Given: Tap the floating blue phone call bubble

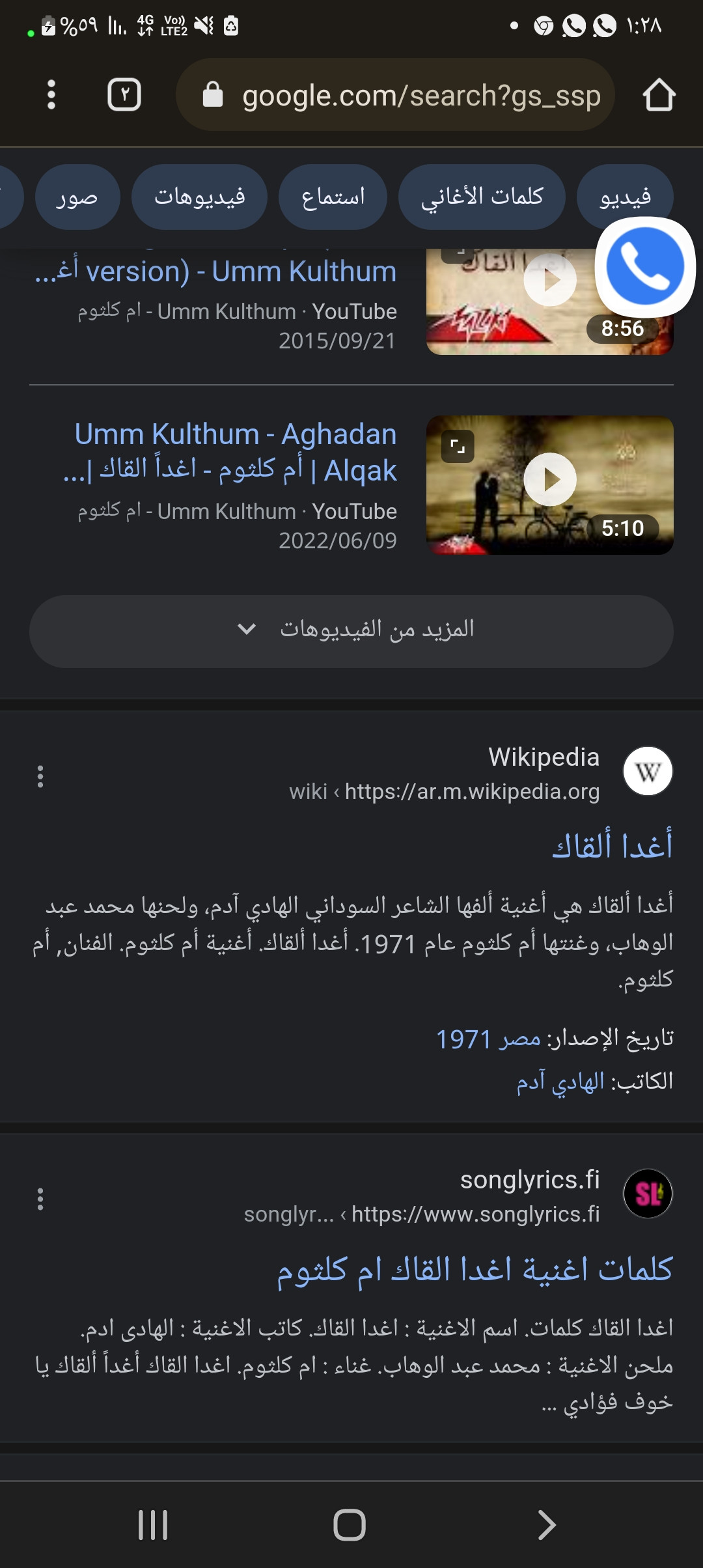Looking at the screenshot, I should click(x=645, y=266).
